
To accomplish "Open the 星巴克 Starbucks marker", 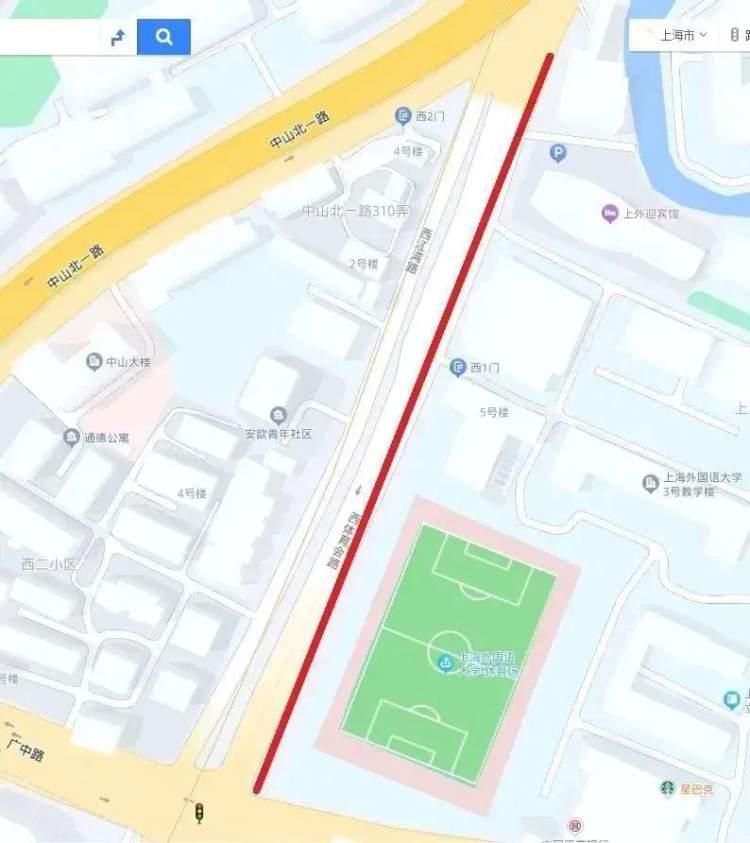I will 667,788.
